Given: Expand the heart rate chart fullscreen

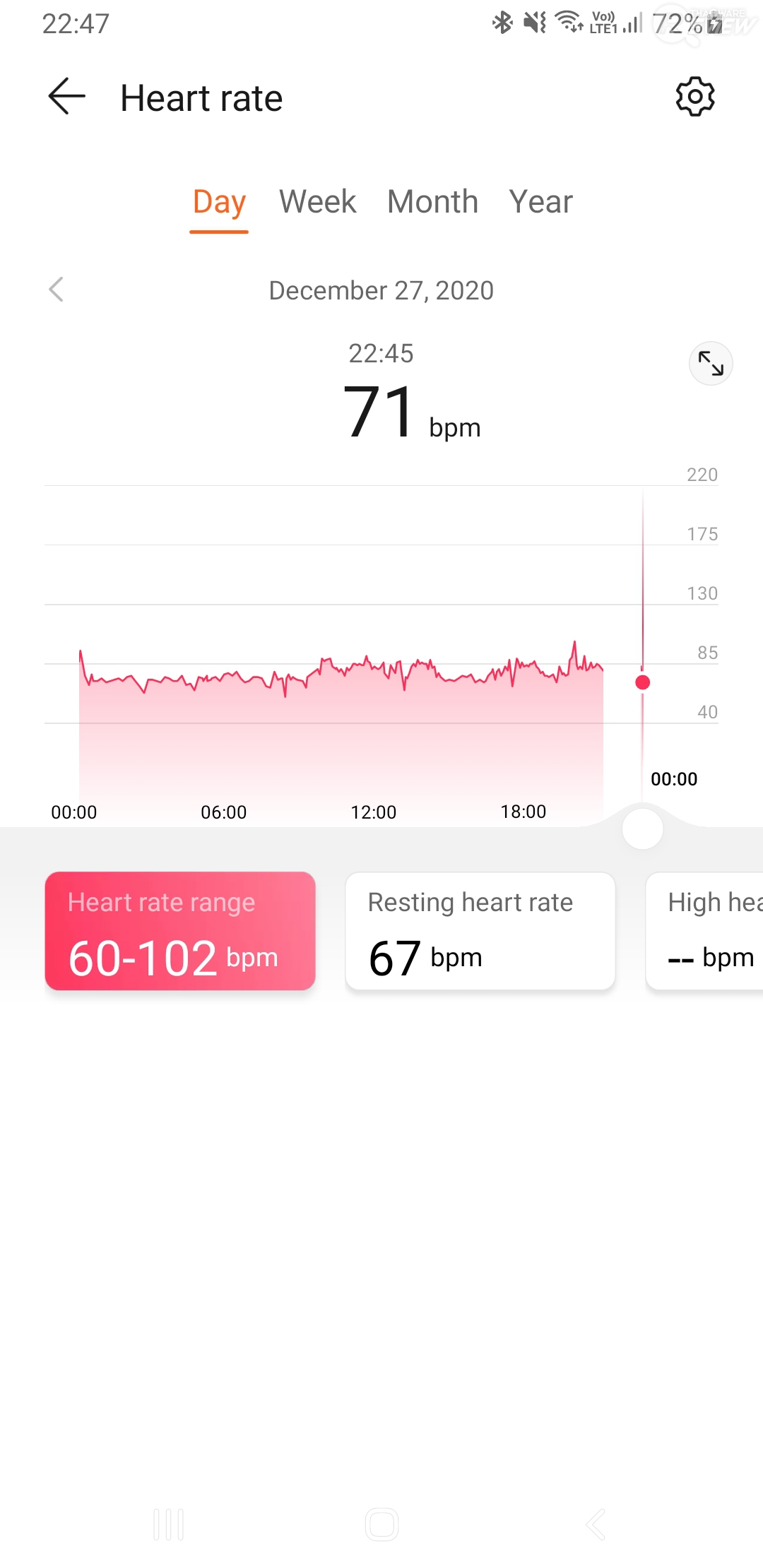Looking at the screenshot, I should 710,364.
